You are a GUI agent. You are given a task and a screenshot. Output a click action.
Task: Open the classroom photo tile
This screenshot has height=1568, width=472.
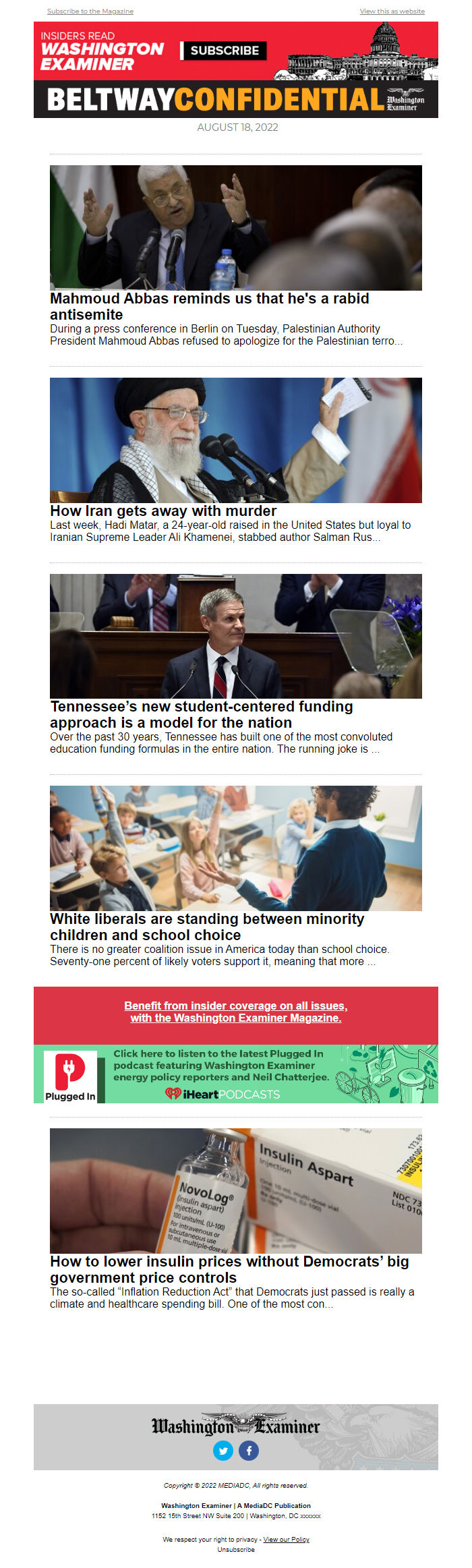click(235, 848)
